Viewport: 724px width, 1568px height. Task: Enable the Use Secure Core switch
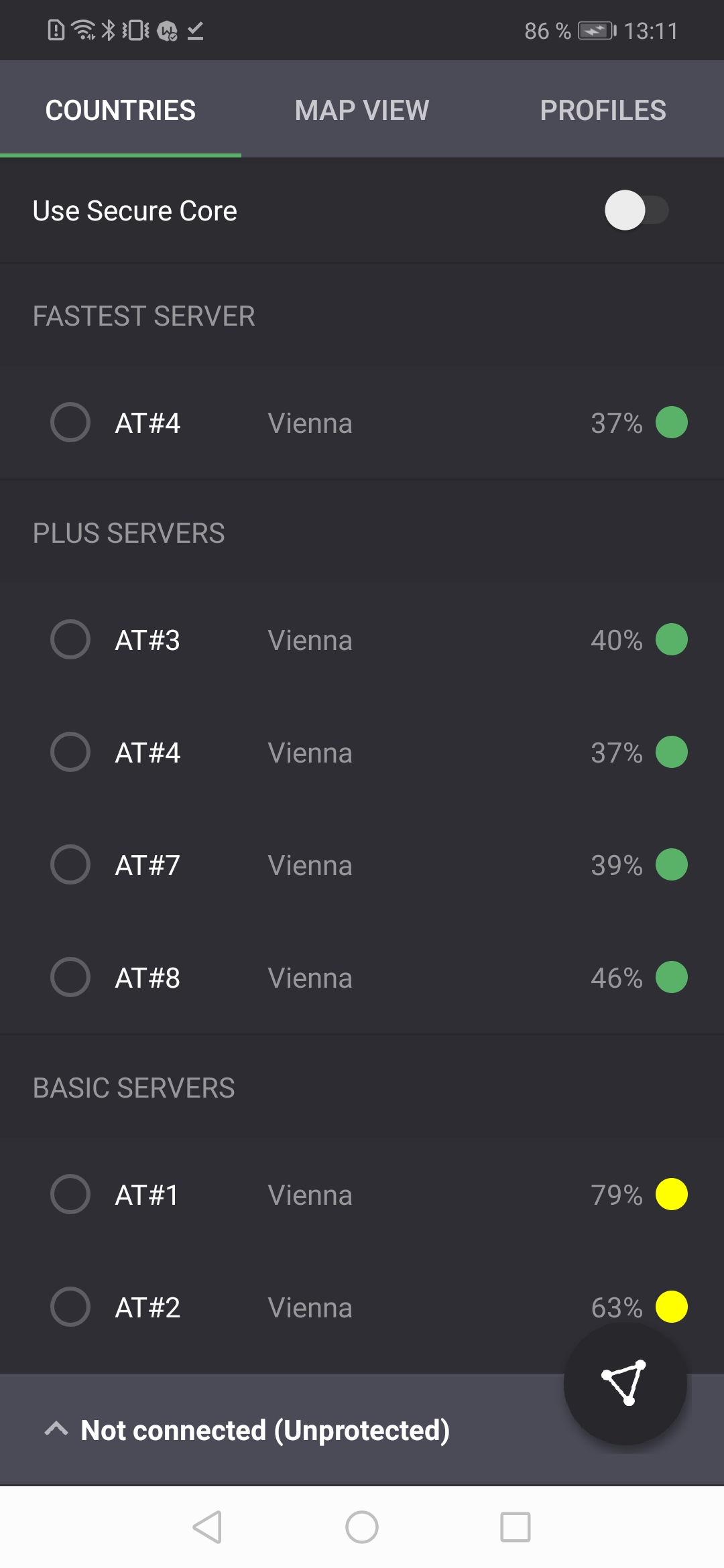[x=636, y=210]
